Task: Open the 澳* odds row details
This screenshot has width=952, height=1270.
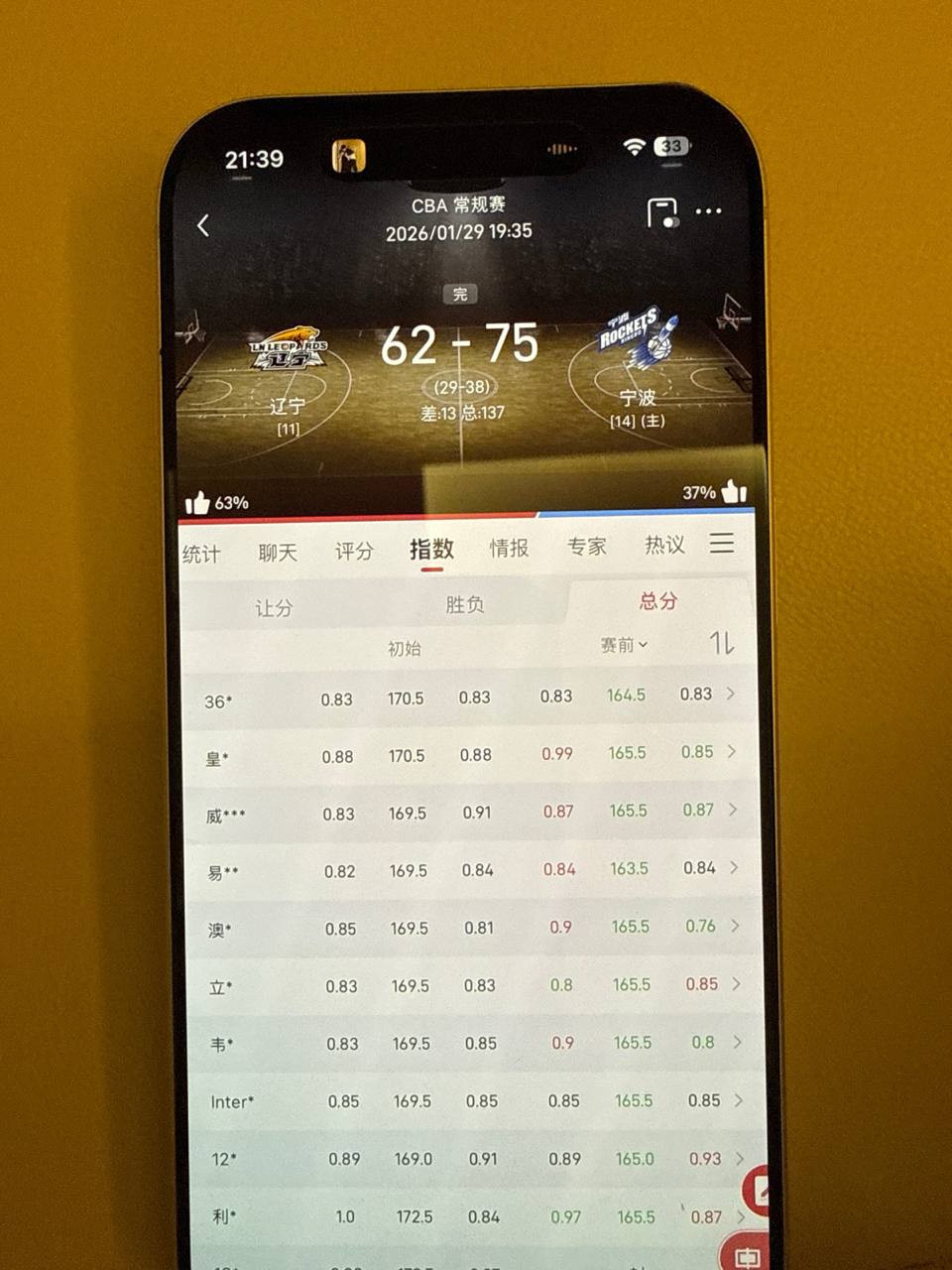Action: coord(735,925)
